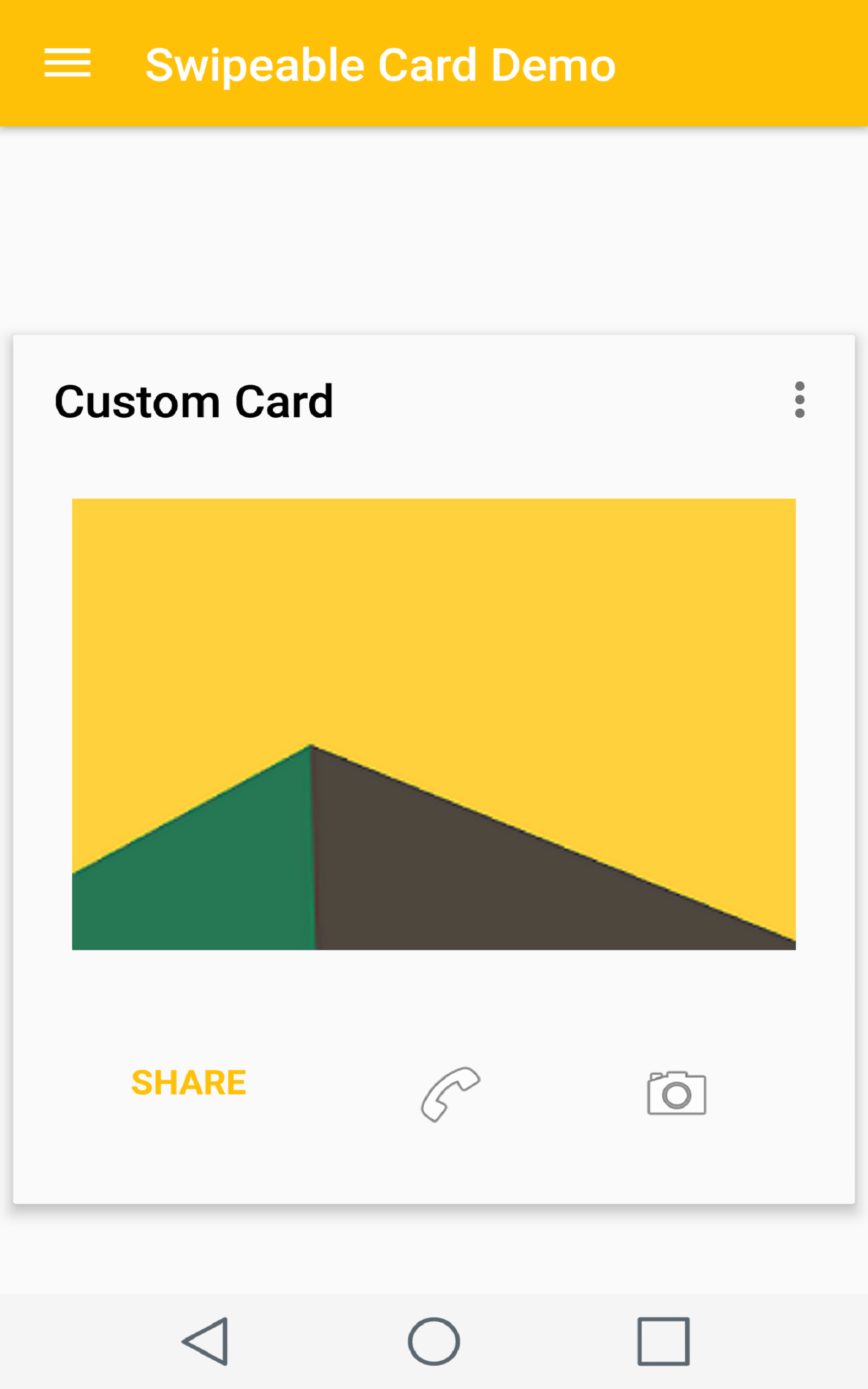
Task: Expand card options via vertical ellipsis
Action: tap(800, 399)
